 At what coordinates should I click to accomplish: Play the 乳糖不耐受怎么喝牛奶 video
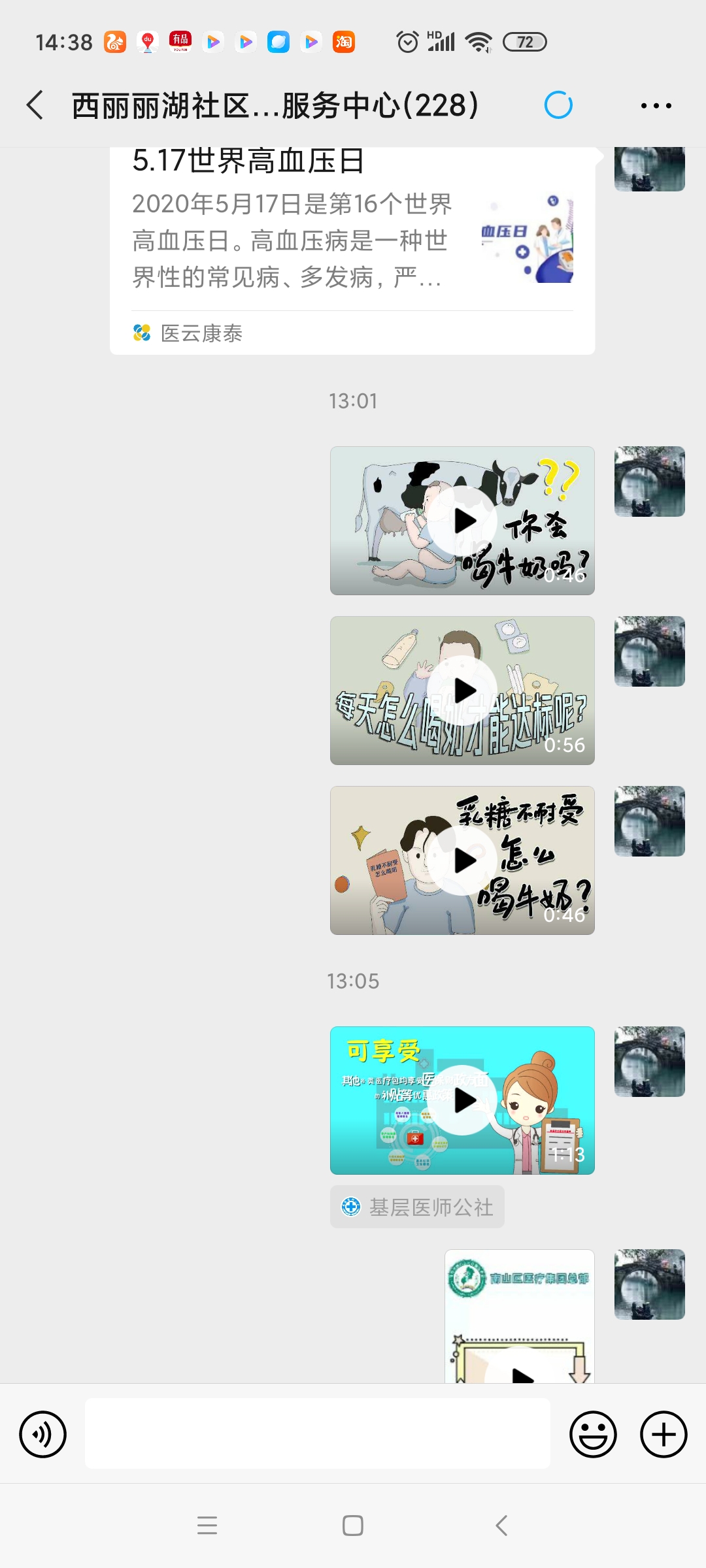click(463, 860)
